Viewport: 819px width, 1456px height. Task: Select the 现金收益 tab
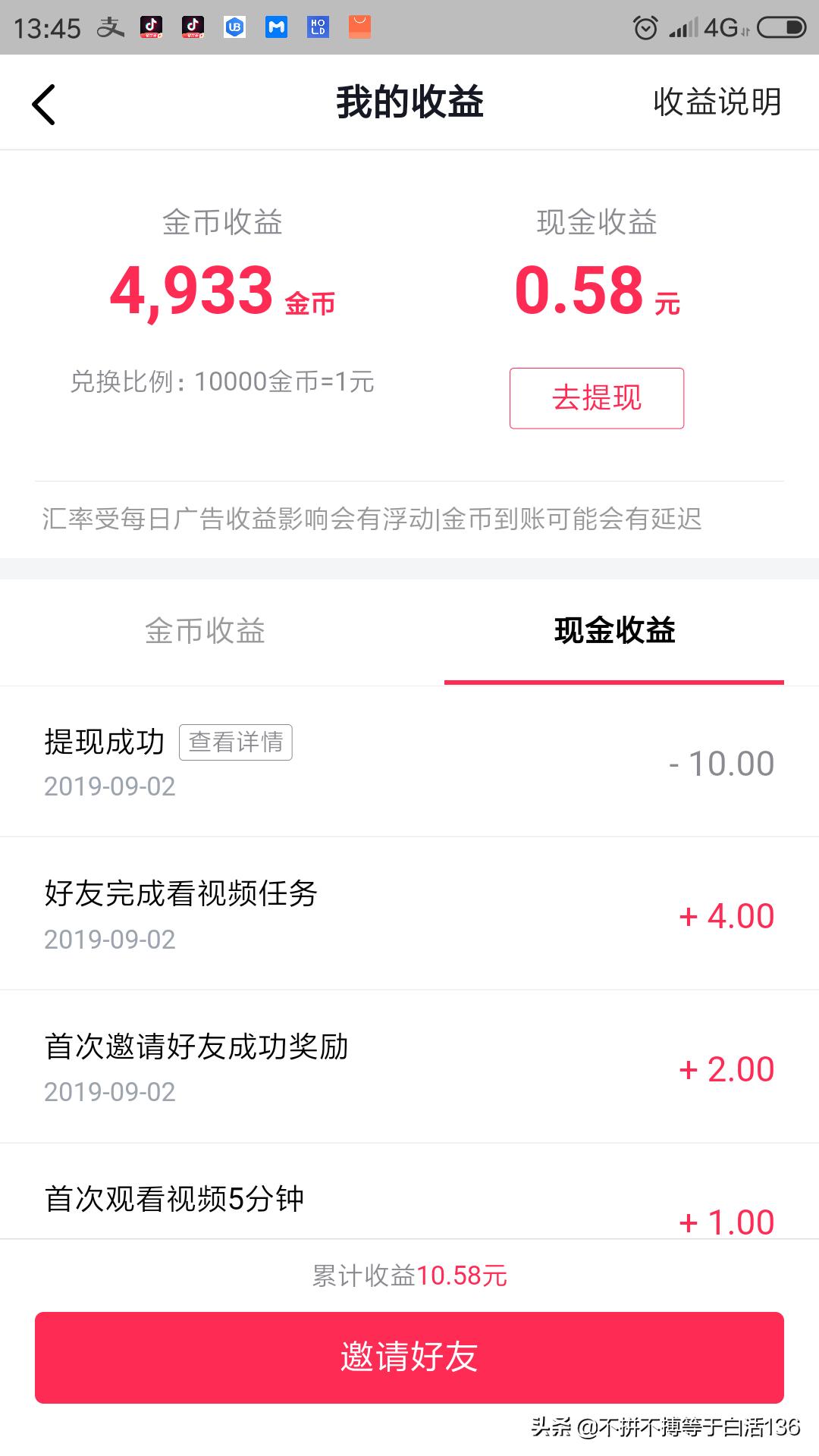click(x=614, y=631)
